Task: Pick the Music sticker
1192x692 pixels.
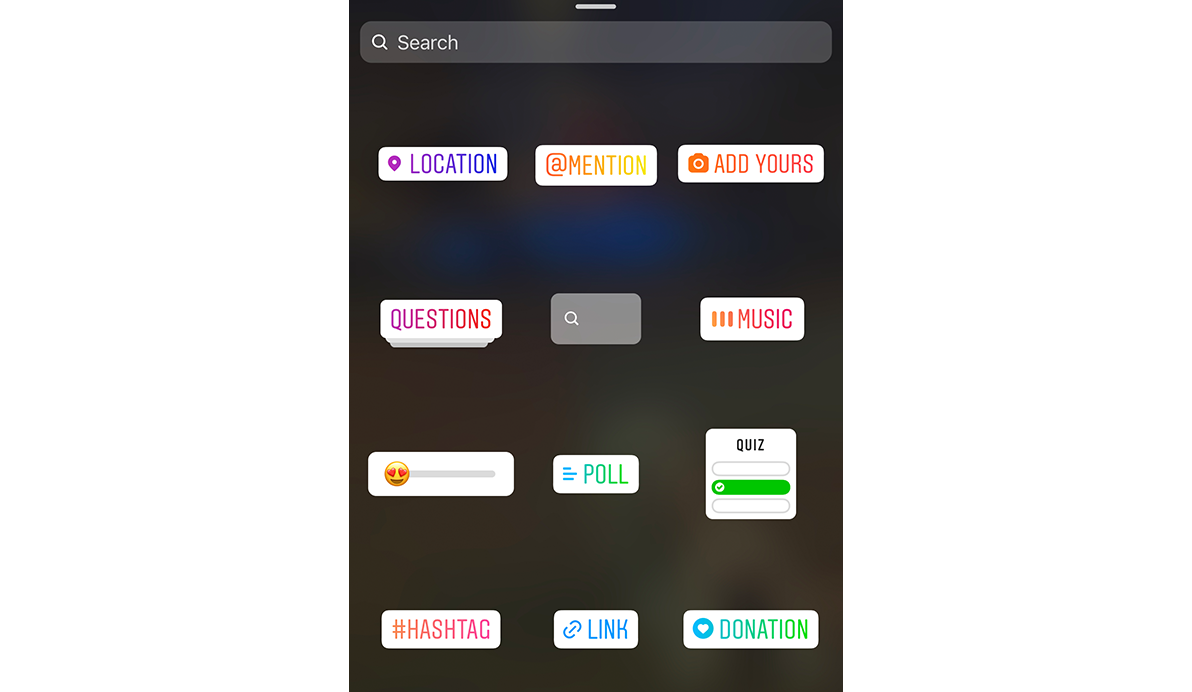Action: 752,319
